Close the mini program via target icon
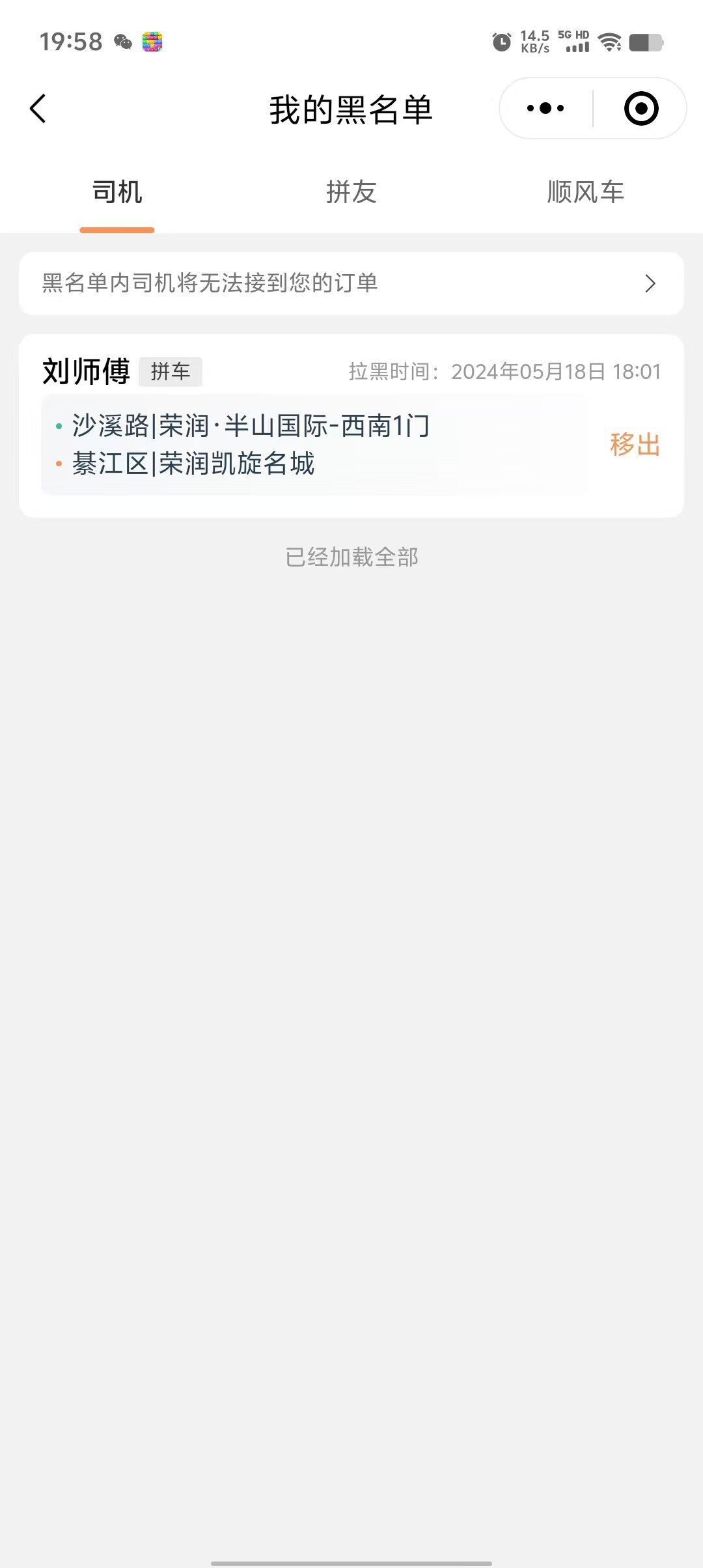This screenshot has width=703, height=1568. point(641,108)
